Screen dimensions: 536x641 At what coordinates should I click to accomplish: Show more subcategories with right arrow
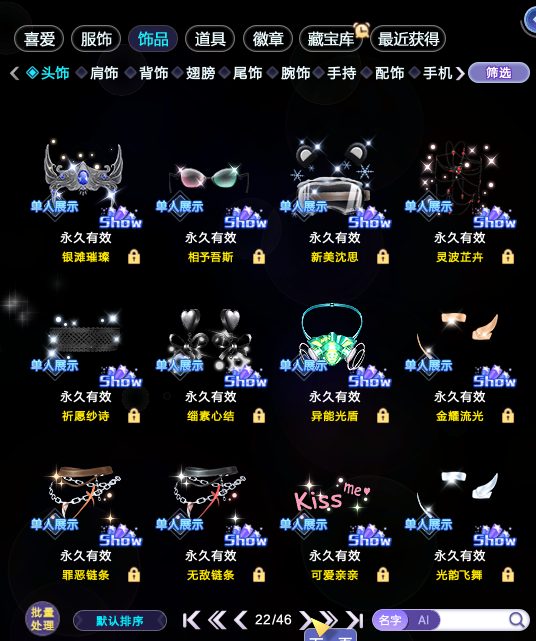pyautogui.click(x=460, y=74)
